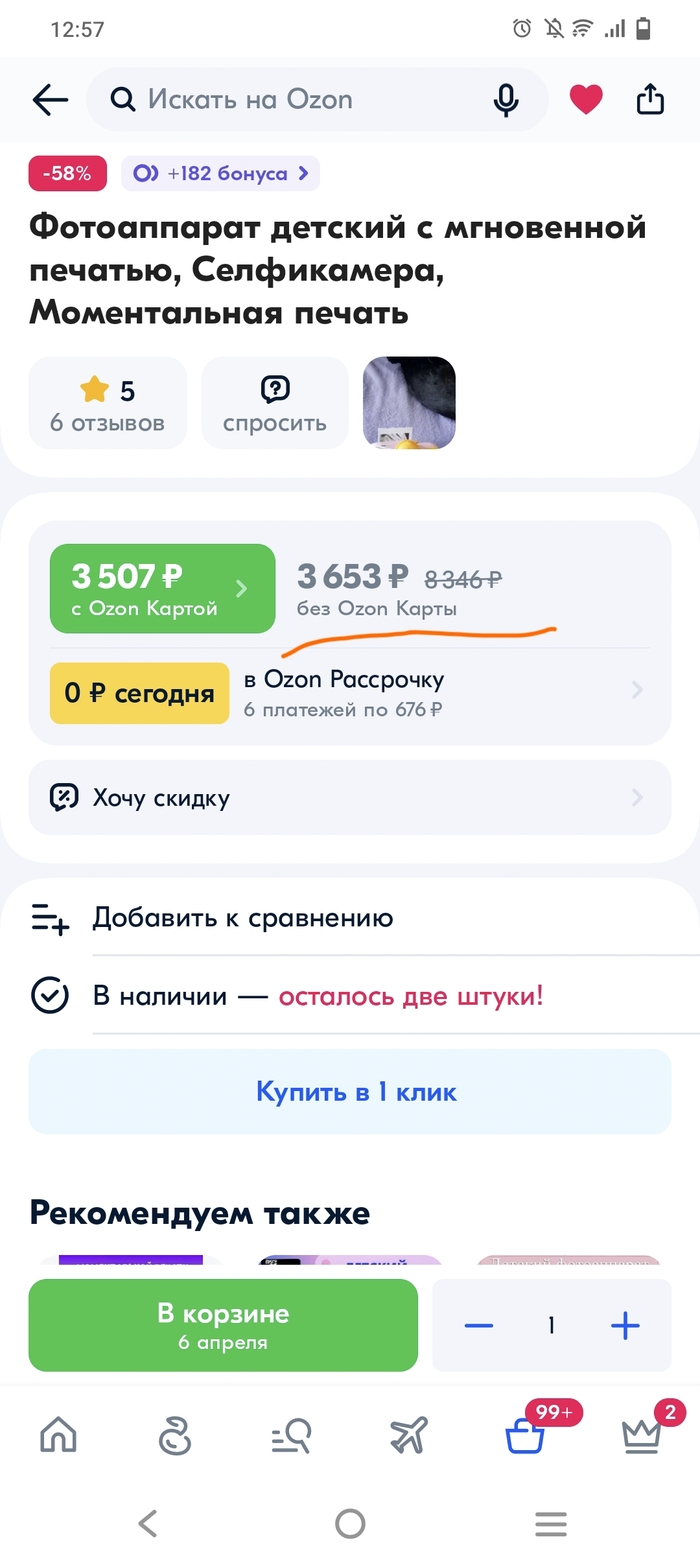This screenshot has height=1561, width=700.
Task: Open the +182 бонуса chip
Action: point(221,174)
